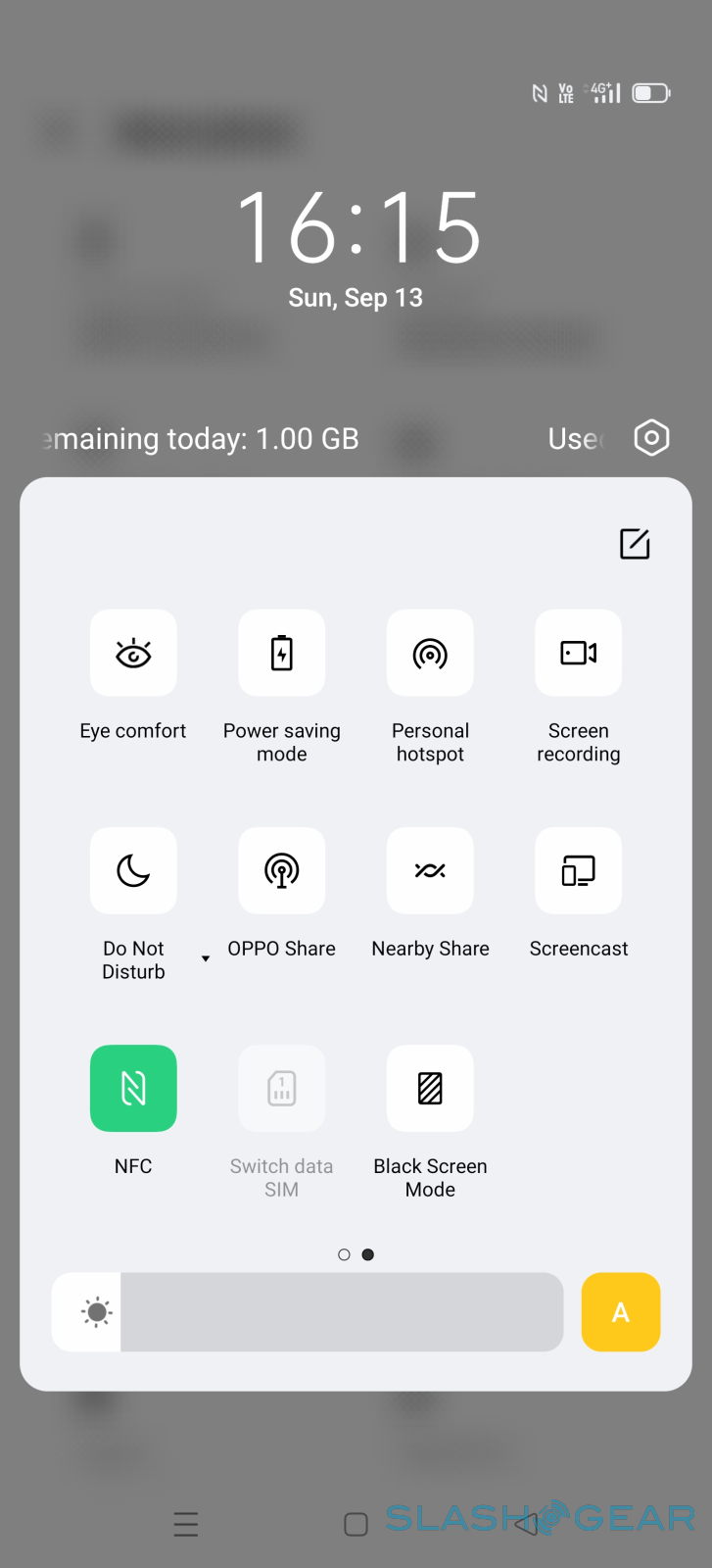Turn on Personal hotspot
Screen dimensions: 712x1568
pyautogui.click(x=430, y=654)
